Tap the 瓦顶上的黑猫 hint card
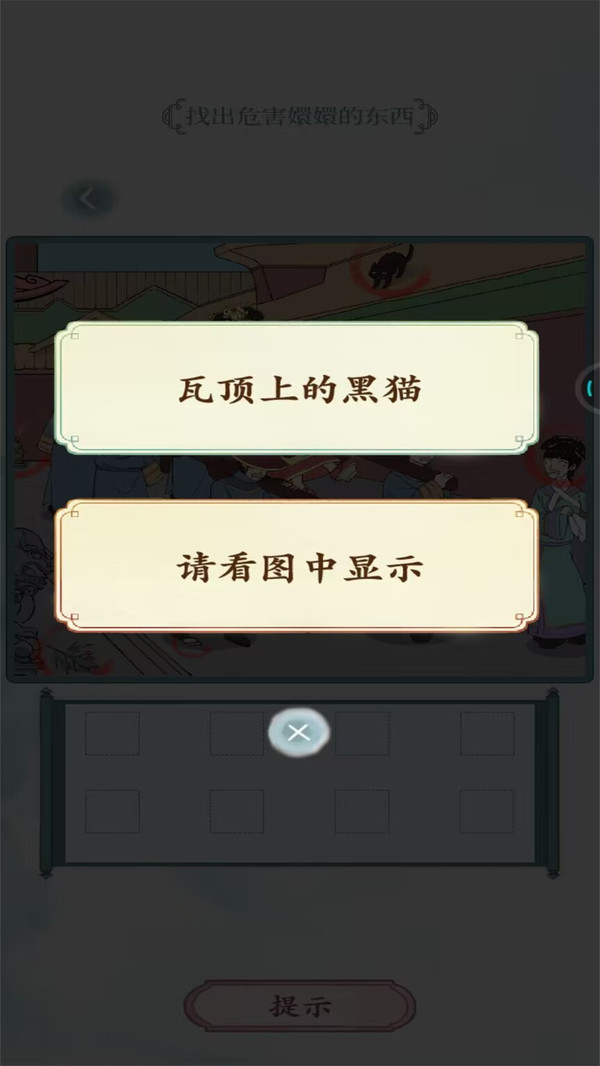This screenshot has height=1066, width=600. pos(298,389)
